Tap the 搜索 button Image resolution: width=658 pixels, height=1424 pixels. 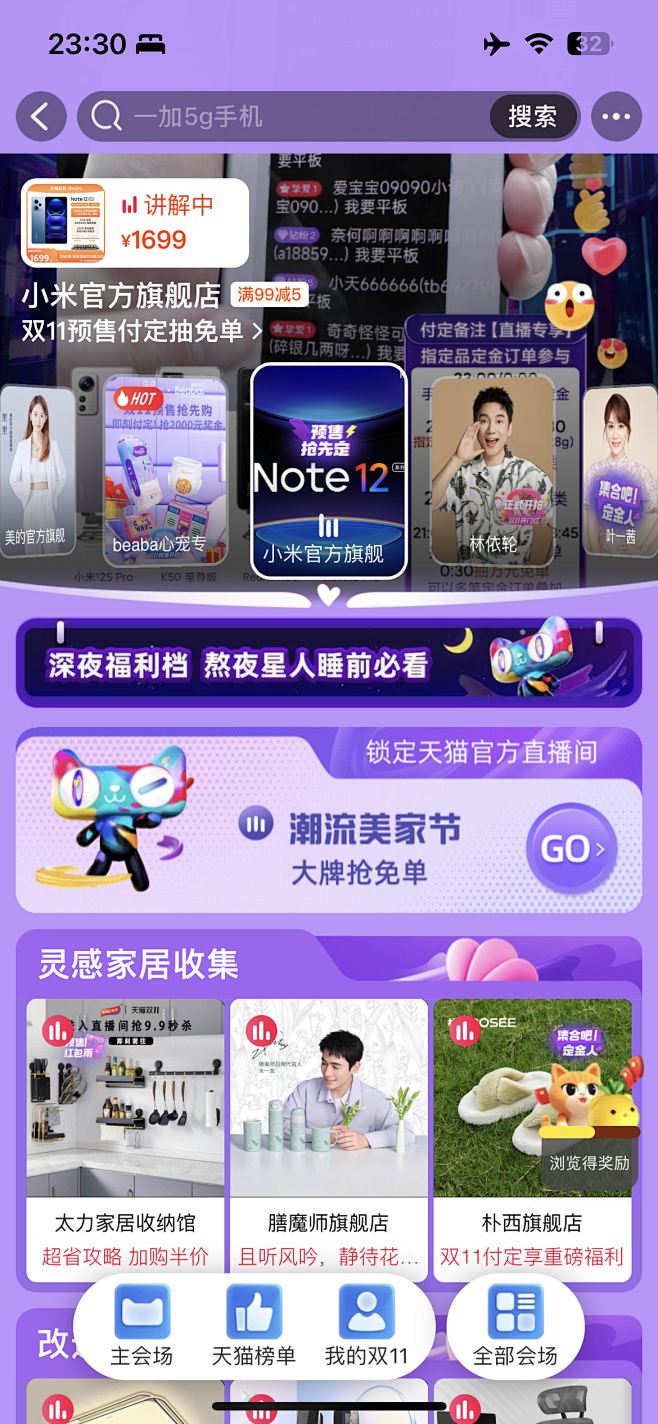[x=532, y=117]
